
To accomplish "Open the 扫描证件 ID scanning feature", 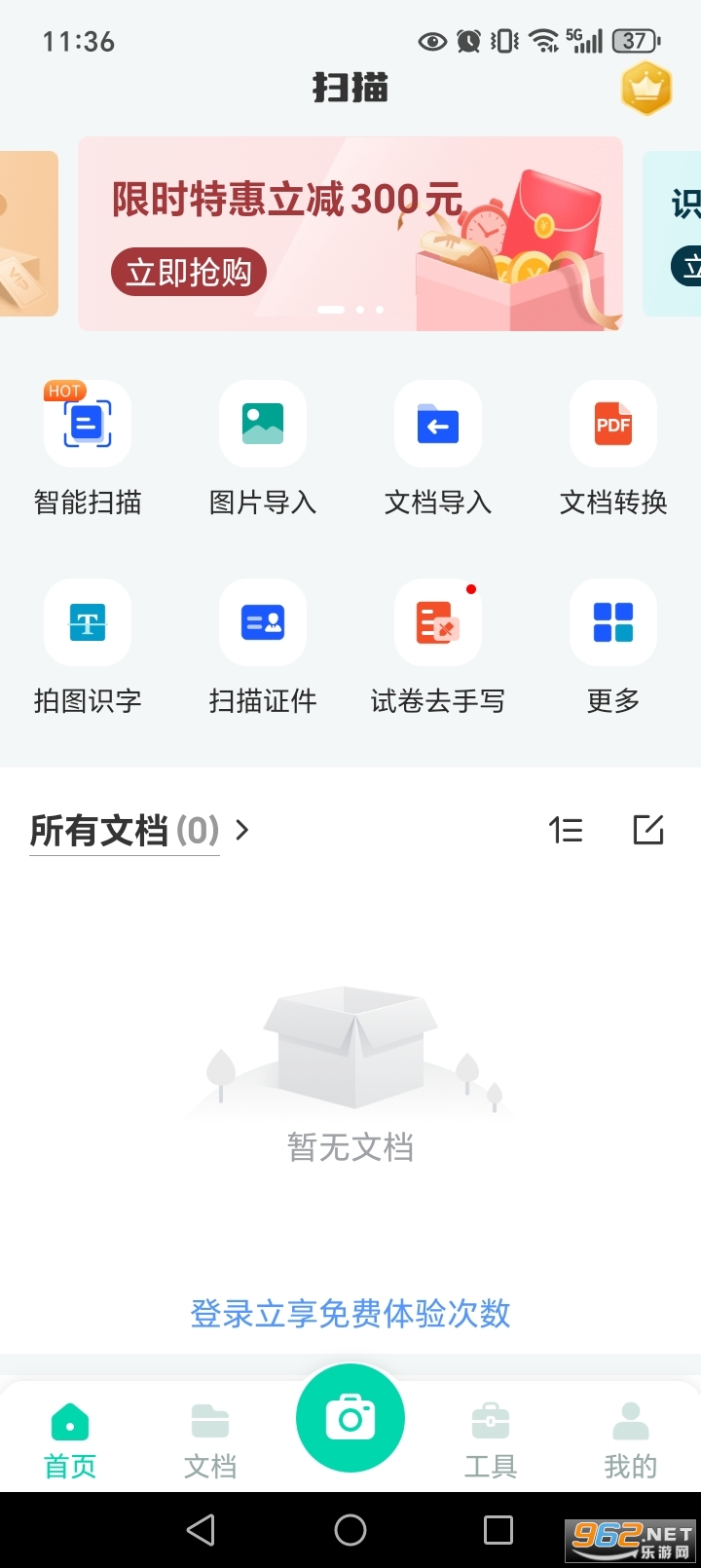I will [262, 622].
